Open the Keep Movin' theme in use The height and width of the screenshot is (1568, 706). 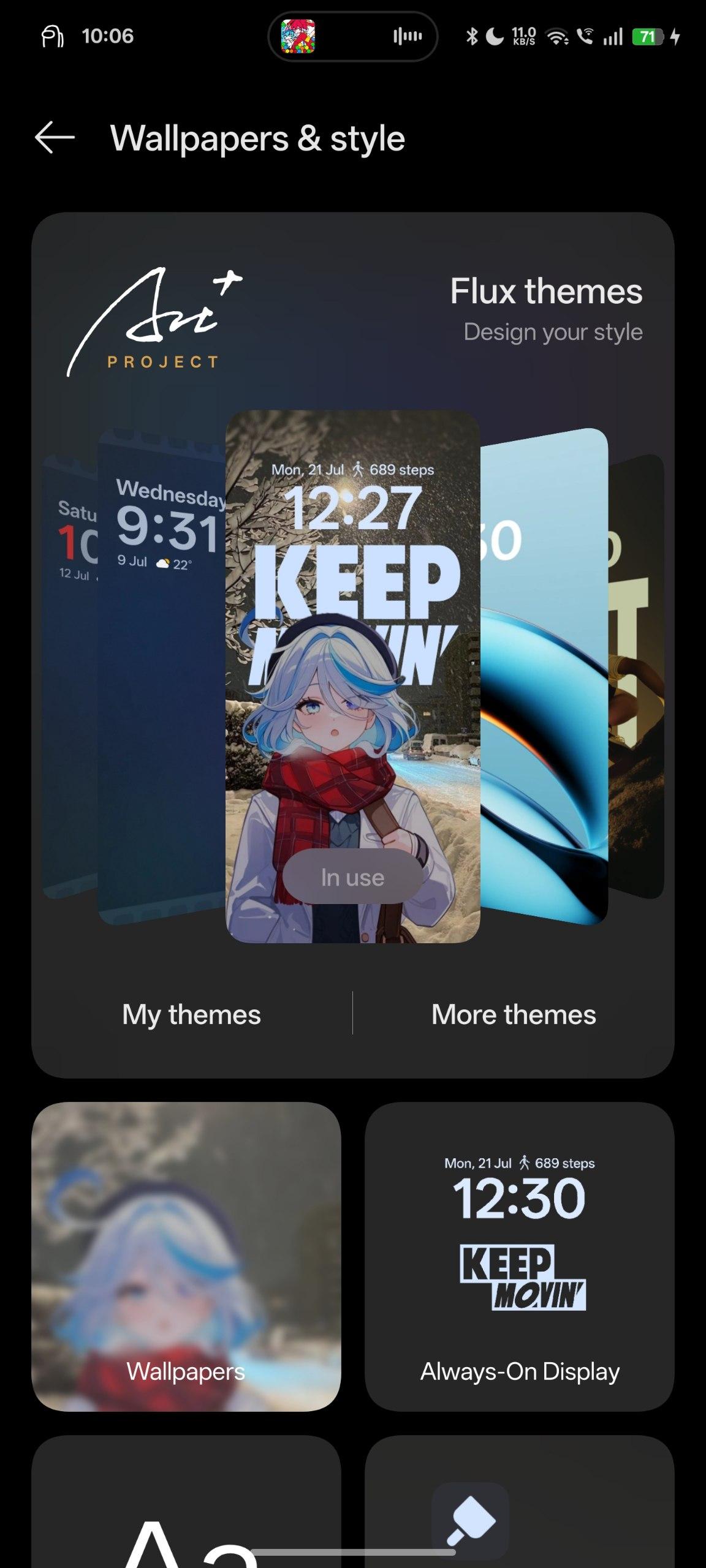click(x=352, y=676)
